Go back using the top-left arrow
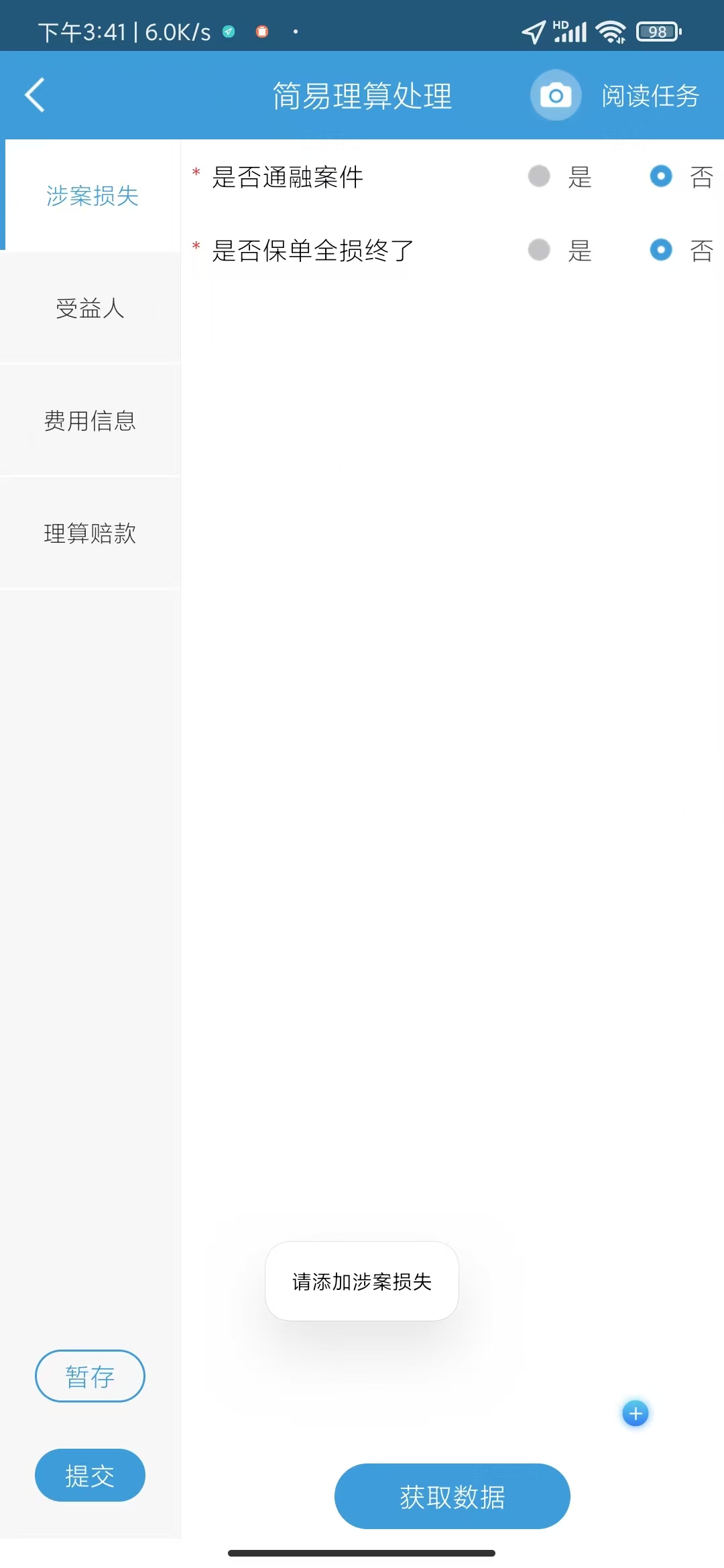724x1568 pixels. (35, 95)
